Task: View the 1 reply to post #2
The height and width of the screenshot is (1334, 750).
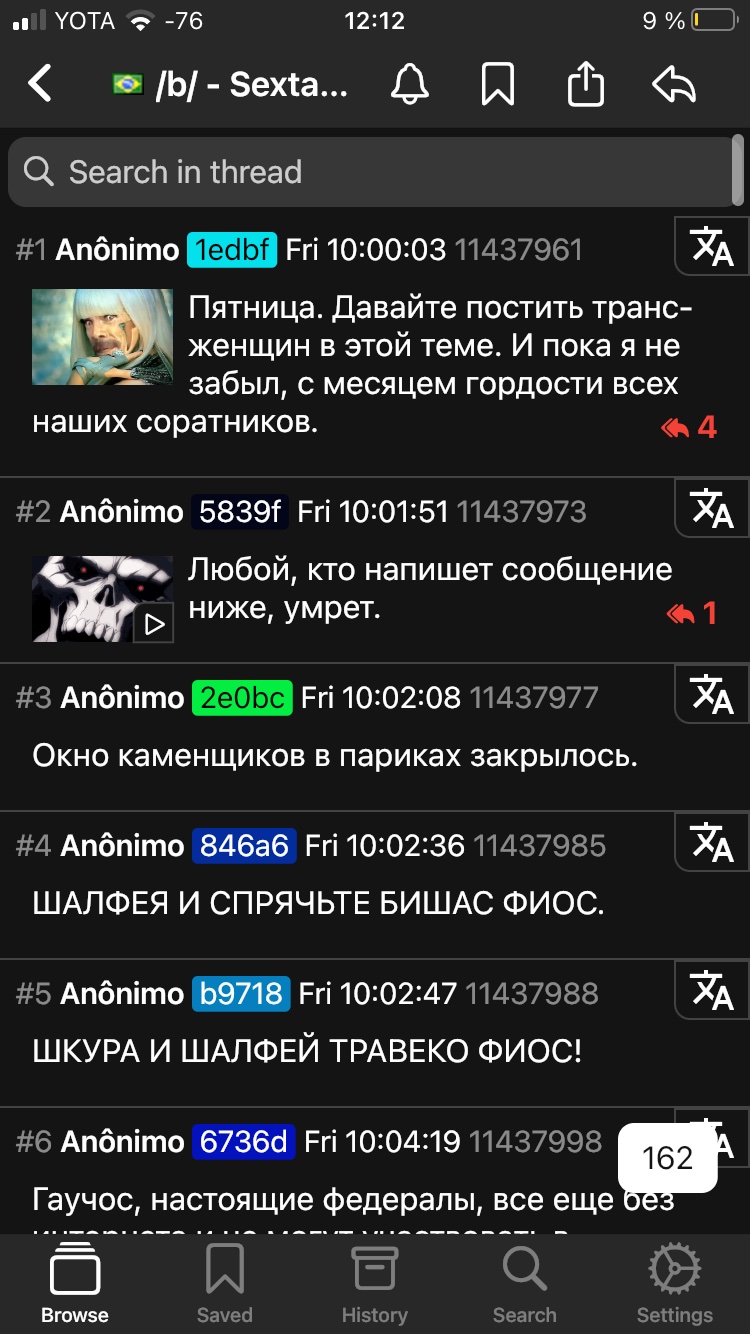Action: click(x=691, y=613)
